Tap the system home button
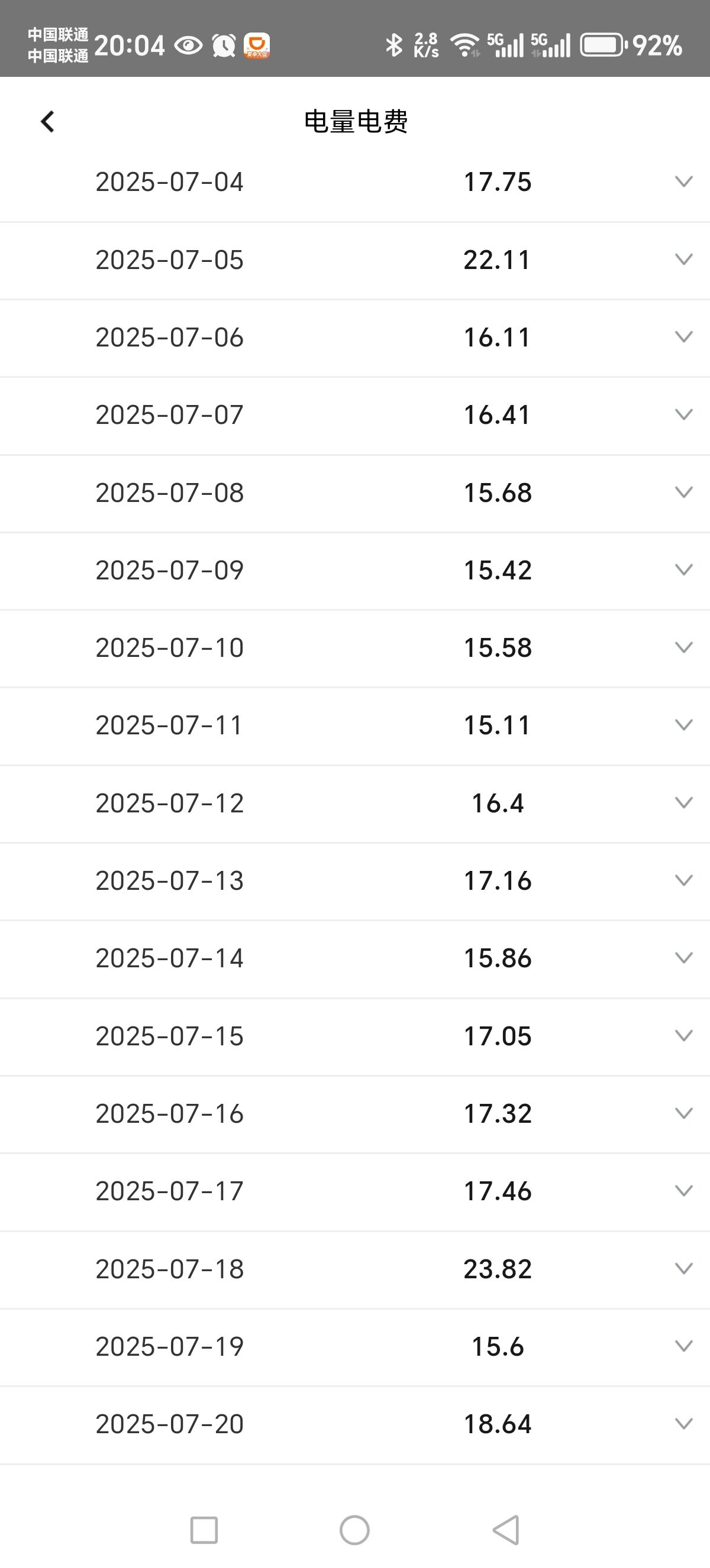Image resolution: width=710 pixels, height=1568 pixels. [x=354, y=1530]
